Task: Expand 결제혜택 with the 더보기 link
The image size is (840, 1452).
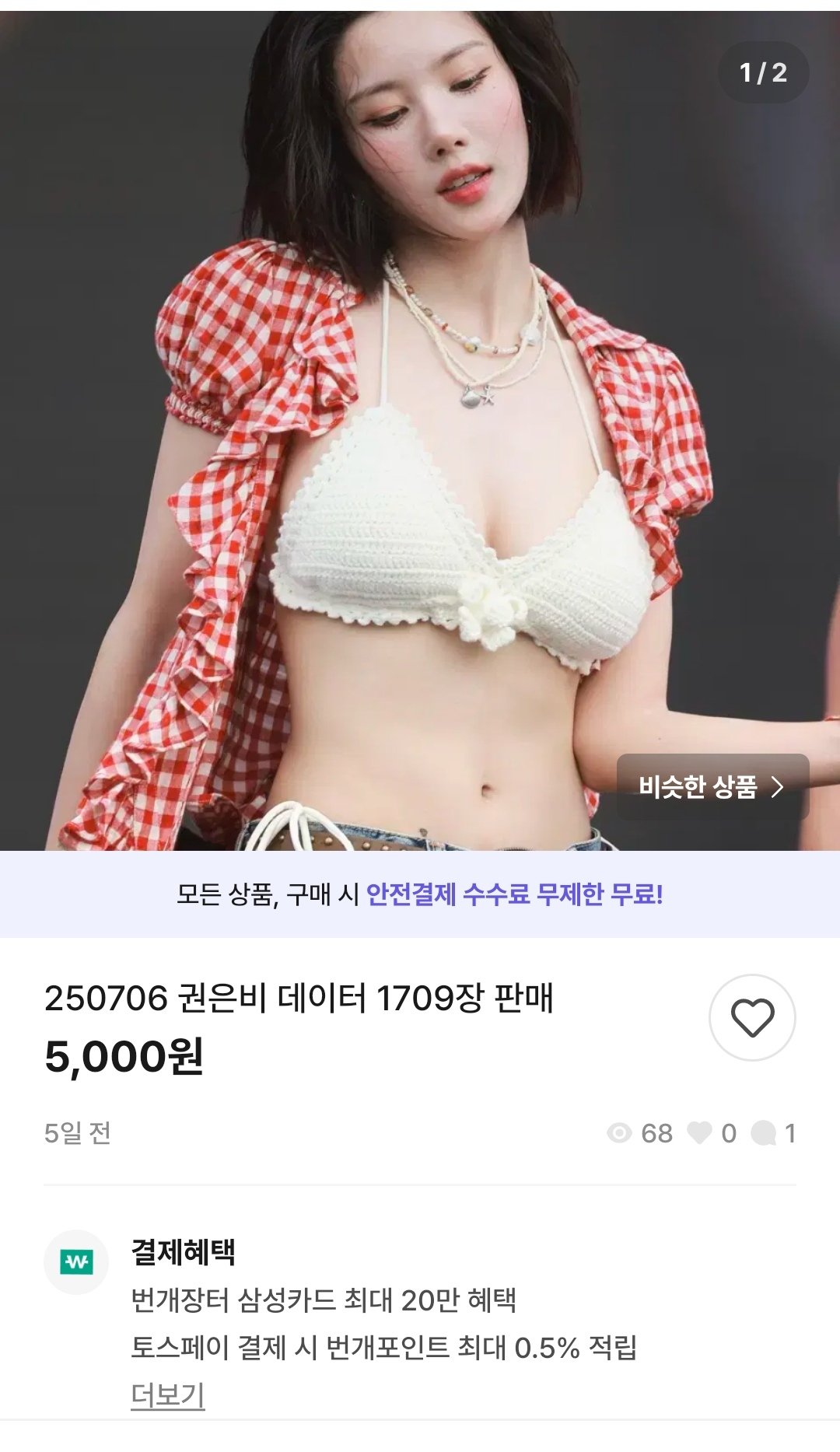Action: click(x=167, y=1395)
